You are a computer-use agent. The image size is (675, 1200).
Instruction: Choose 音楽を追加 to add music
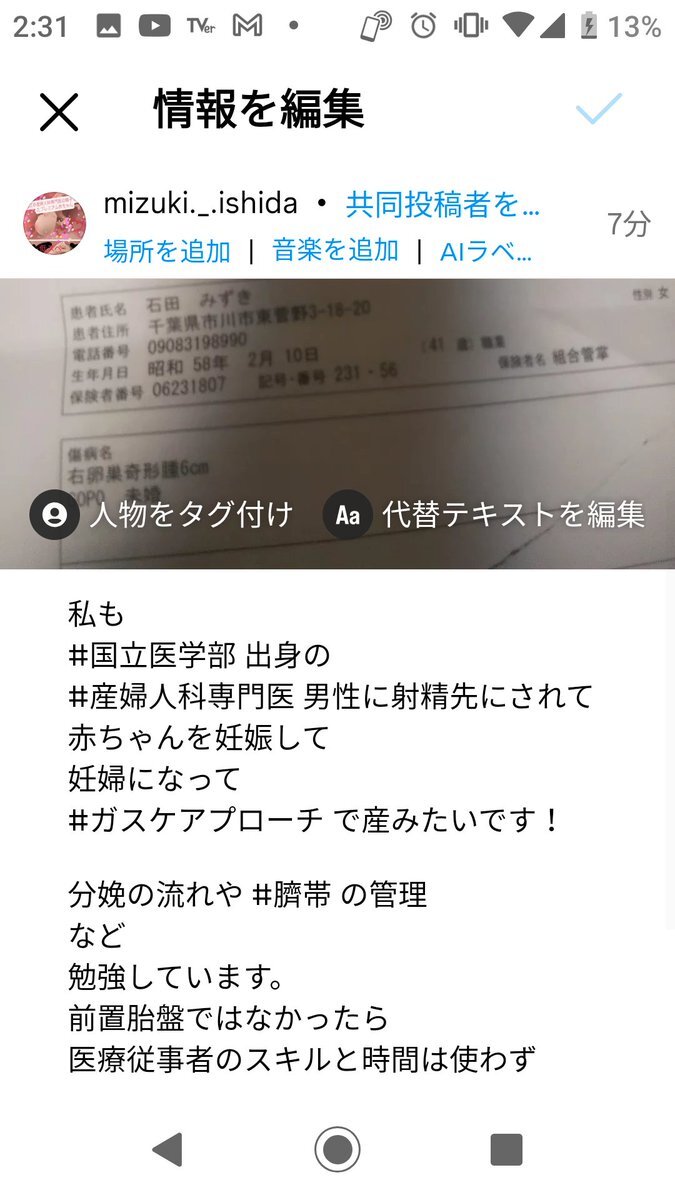335,251
